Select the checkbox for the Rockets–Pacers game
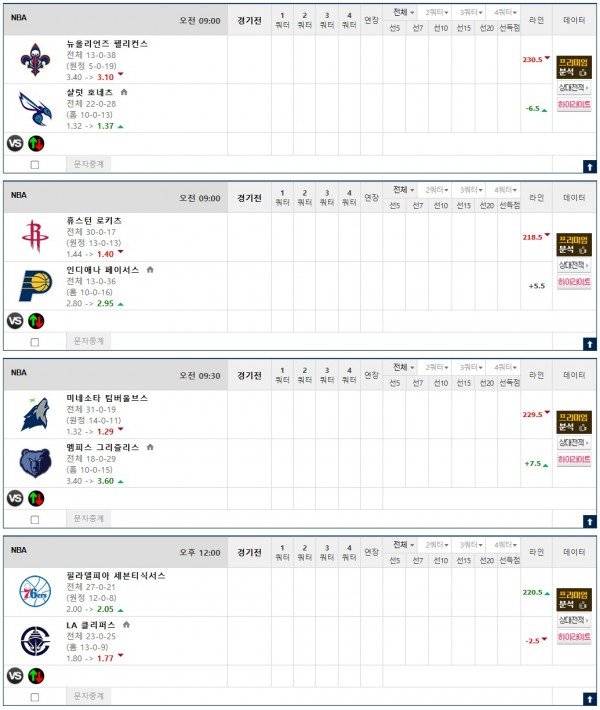The image size is (600, 710). click(35, 342)
